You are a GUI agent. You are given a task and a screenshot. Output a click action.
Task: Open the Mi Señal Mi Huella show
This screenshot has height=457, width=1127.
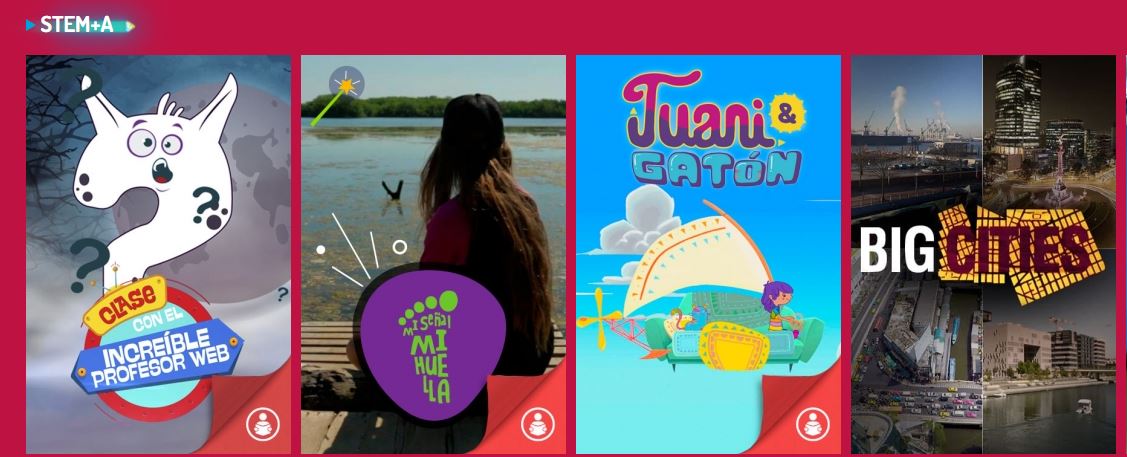coord(433,254)
